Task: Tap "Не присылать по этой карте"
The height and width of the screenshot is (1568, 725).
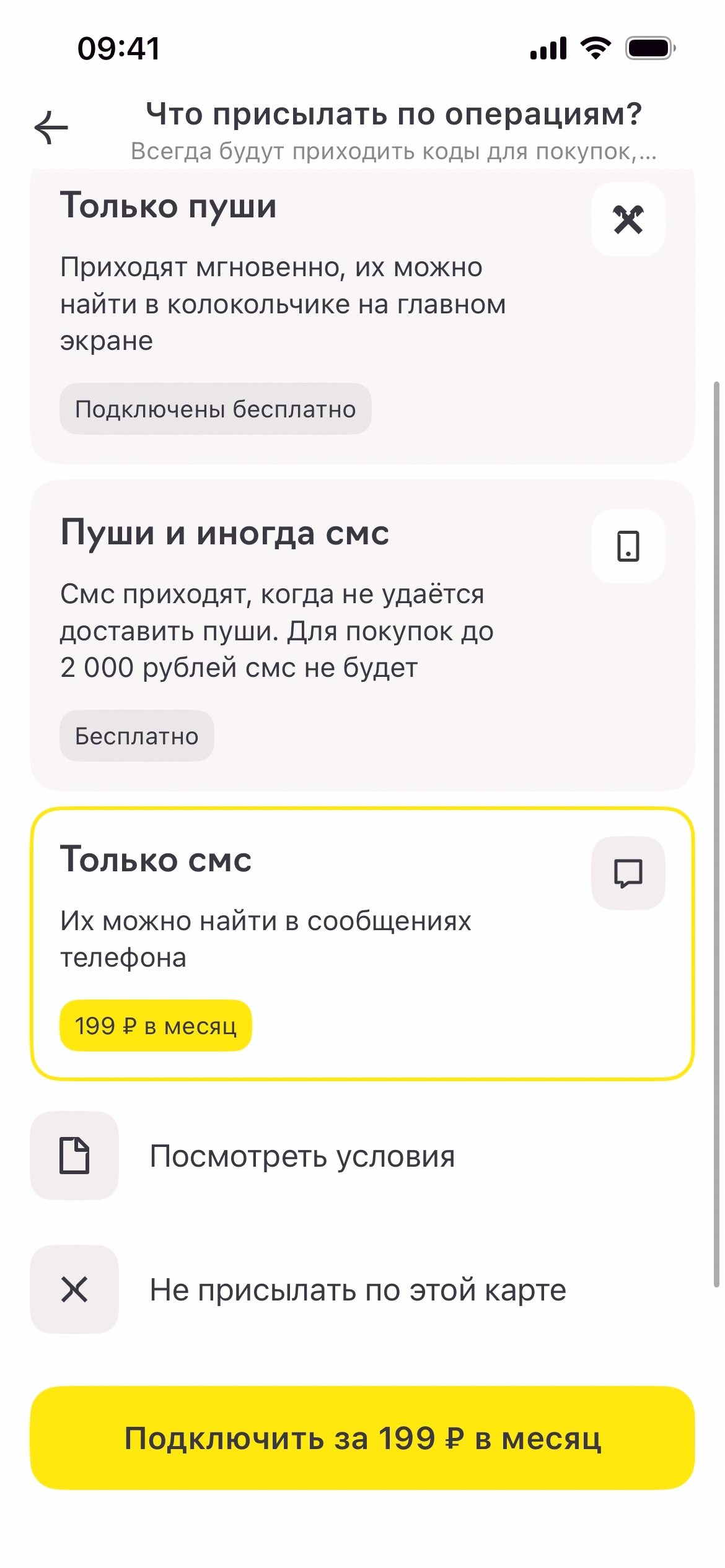Action: (x=357, y=1290)
